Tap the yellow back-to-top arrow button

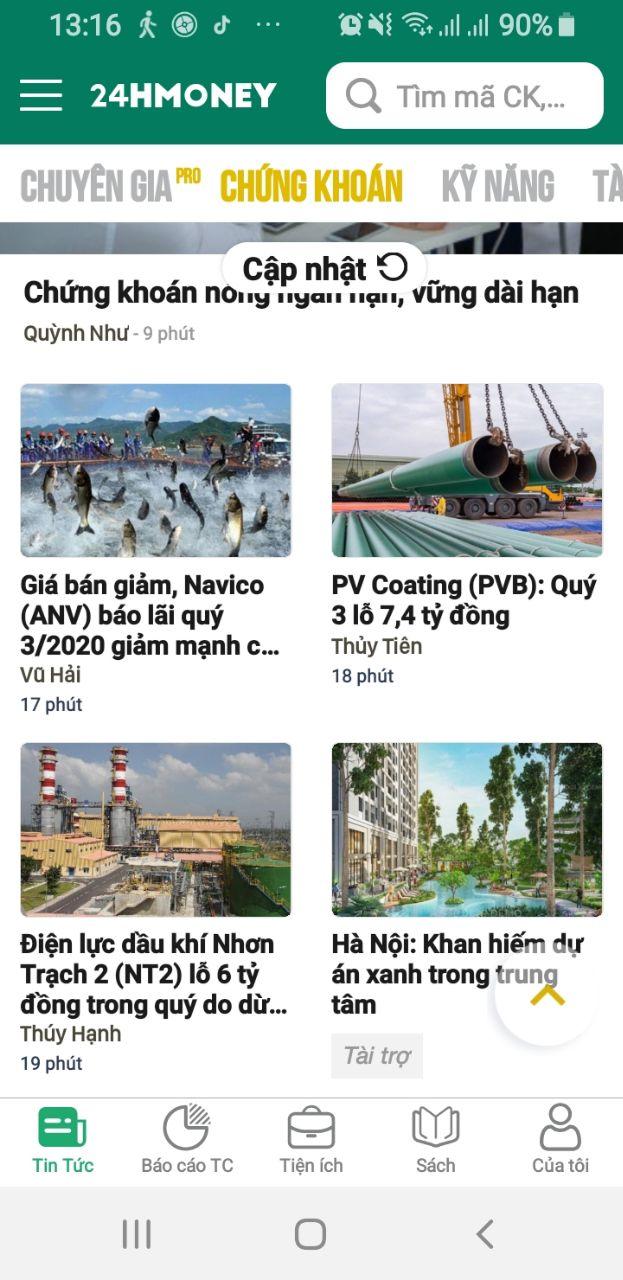click(x=546, y=995)
